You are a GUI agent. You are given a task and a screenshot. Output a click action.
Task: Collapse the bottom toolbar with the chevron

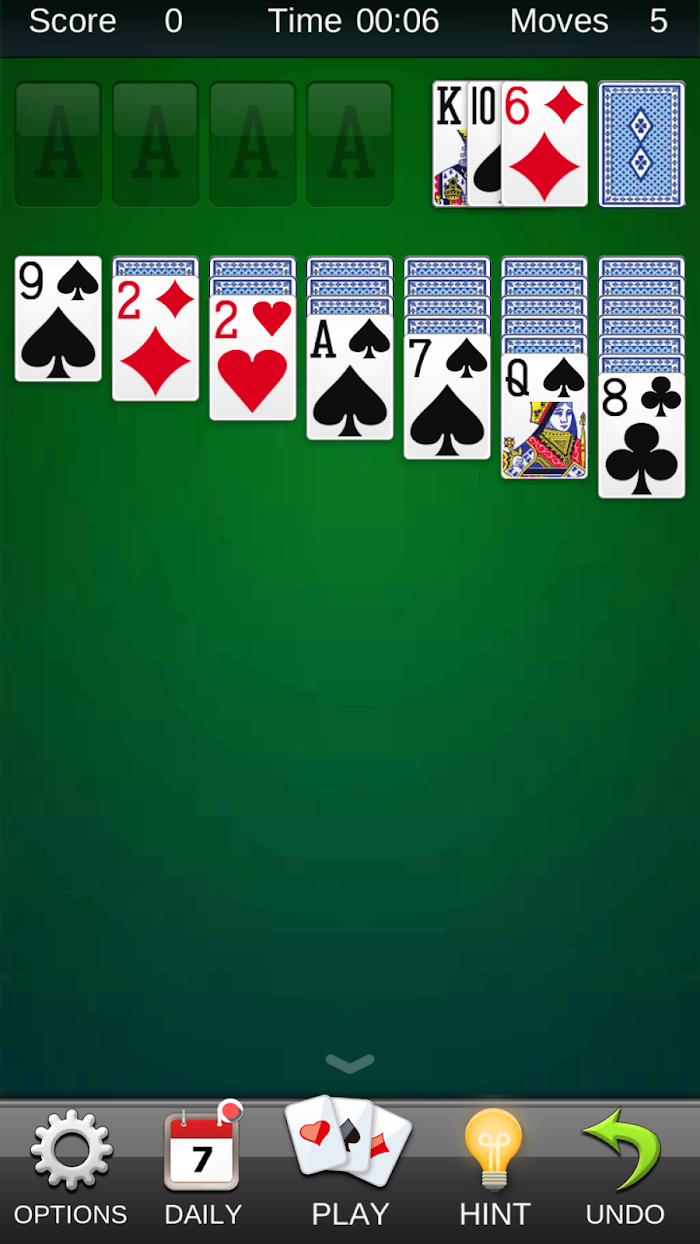(350, 1063)
